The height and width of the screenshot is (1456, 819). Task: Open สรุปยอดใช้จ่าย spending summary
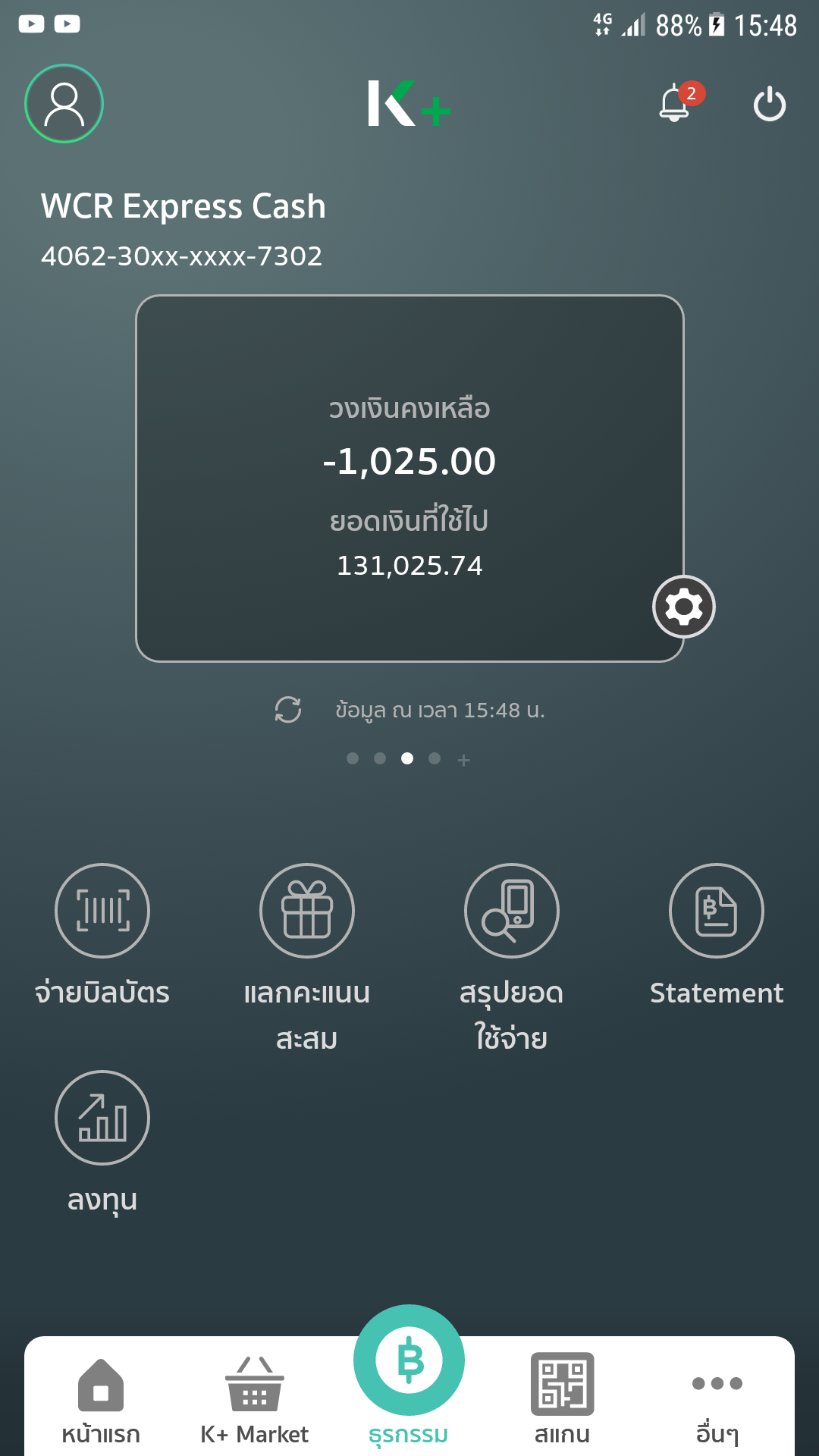point(512,959)
